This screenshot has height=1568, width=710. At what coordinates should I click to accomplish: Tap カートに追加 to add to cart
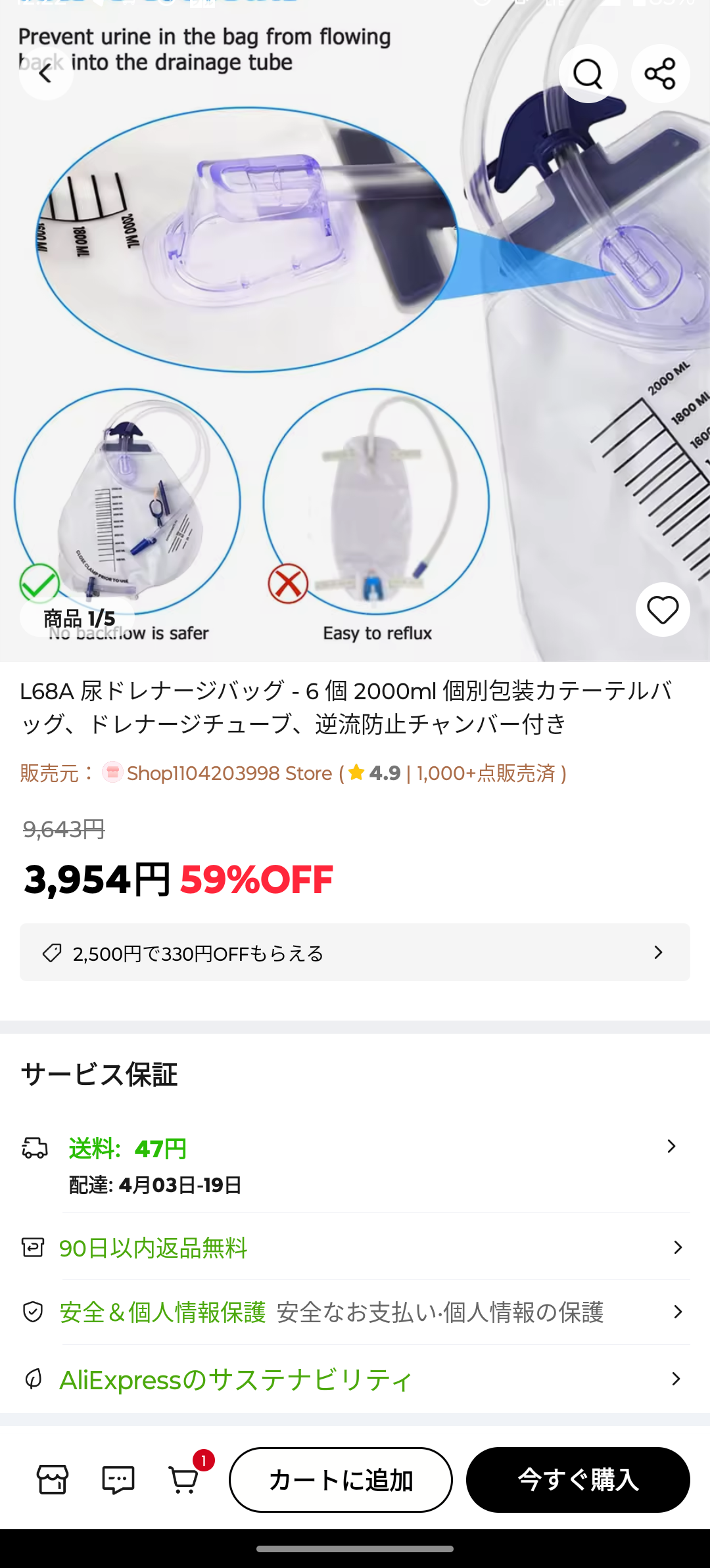pyautogui.click(x=341, y=1480)
